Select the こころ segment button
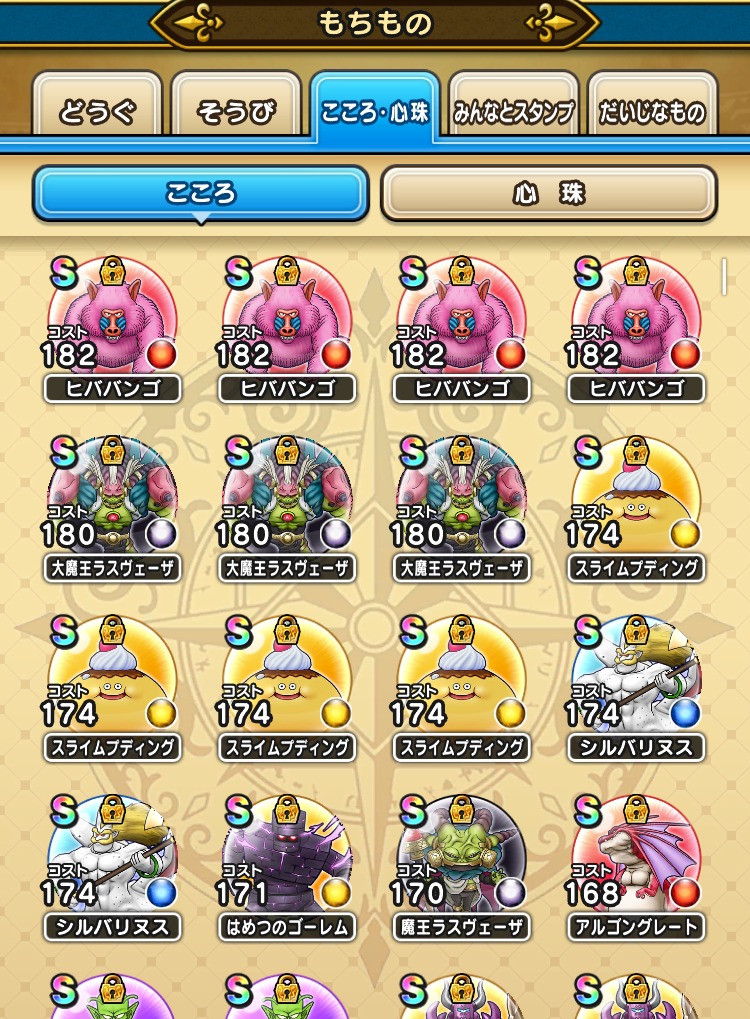Viewport: 750px width, 1019px height. tap(201, 193)
